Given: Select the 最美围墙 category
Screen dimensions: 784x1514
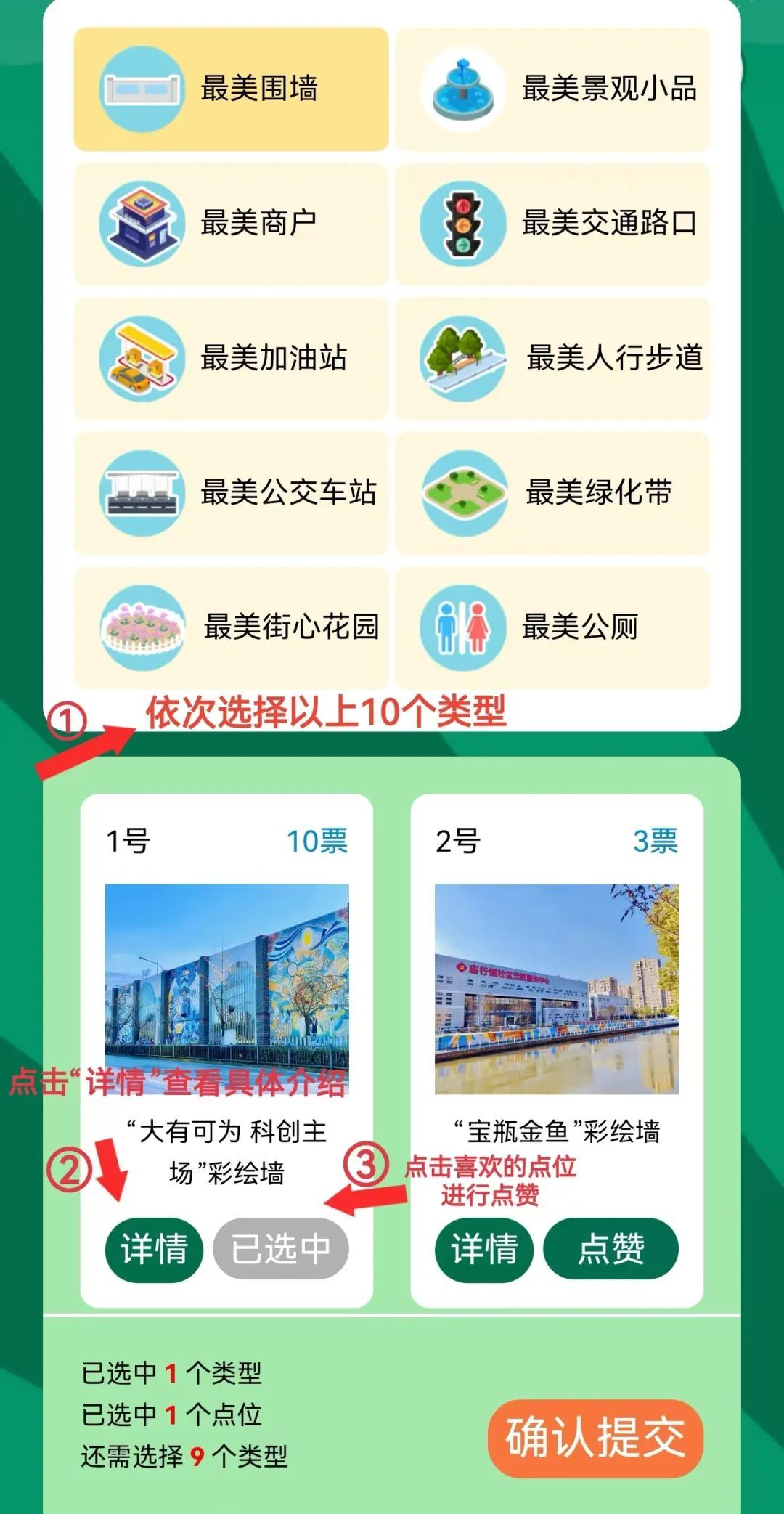Looking at the screenshot, I should pos(231,89).
